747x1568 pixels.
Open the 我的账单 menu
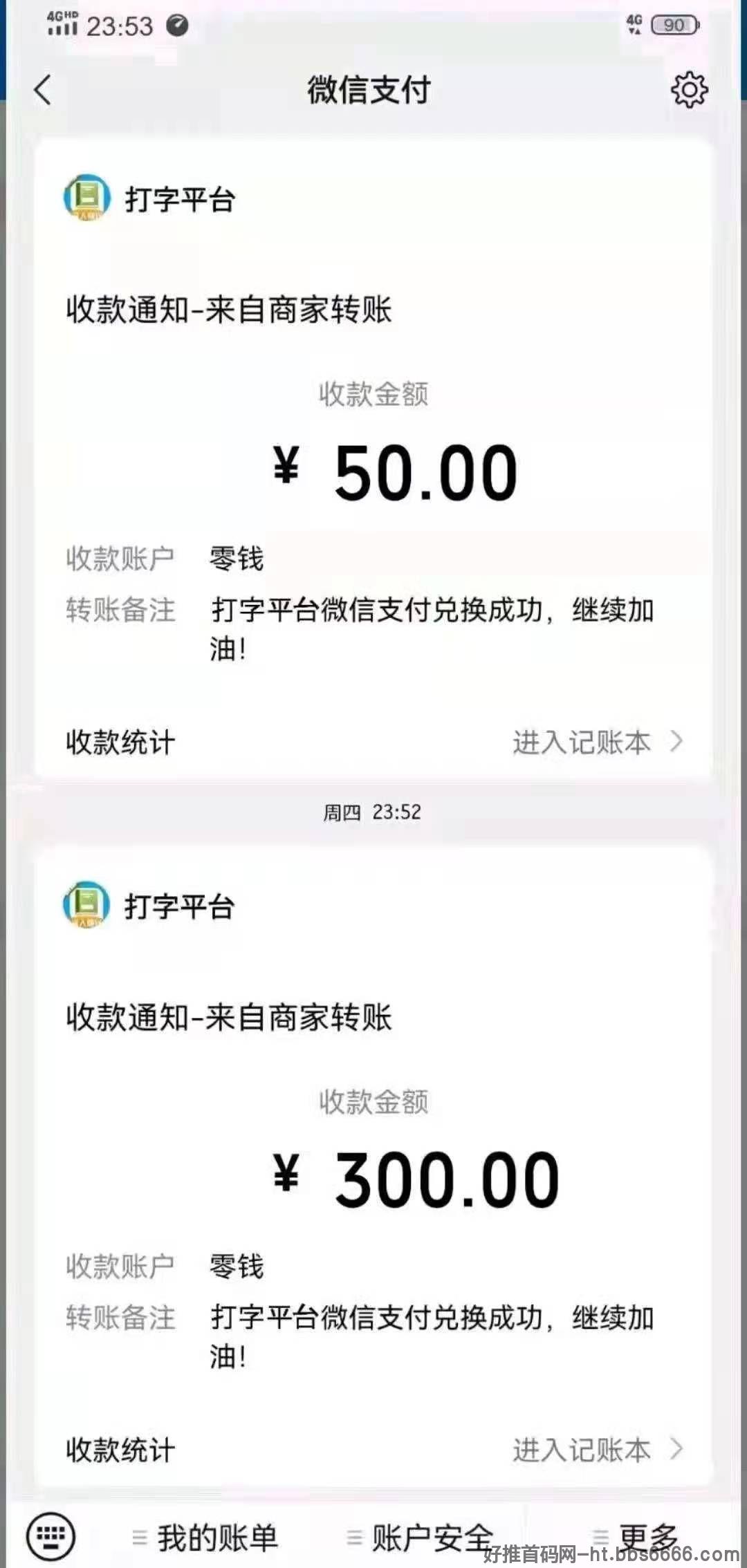tap(205, 1538)
